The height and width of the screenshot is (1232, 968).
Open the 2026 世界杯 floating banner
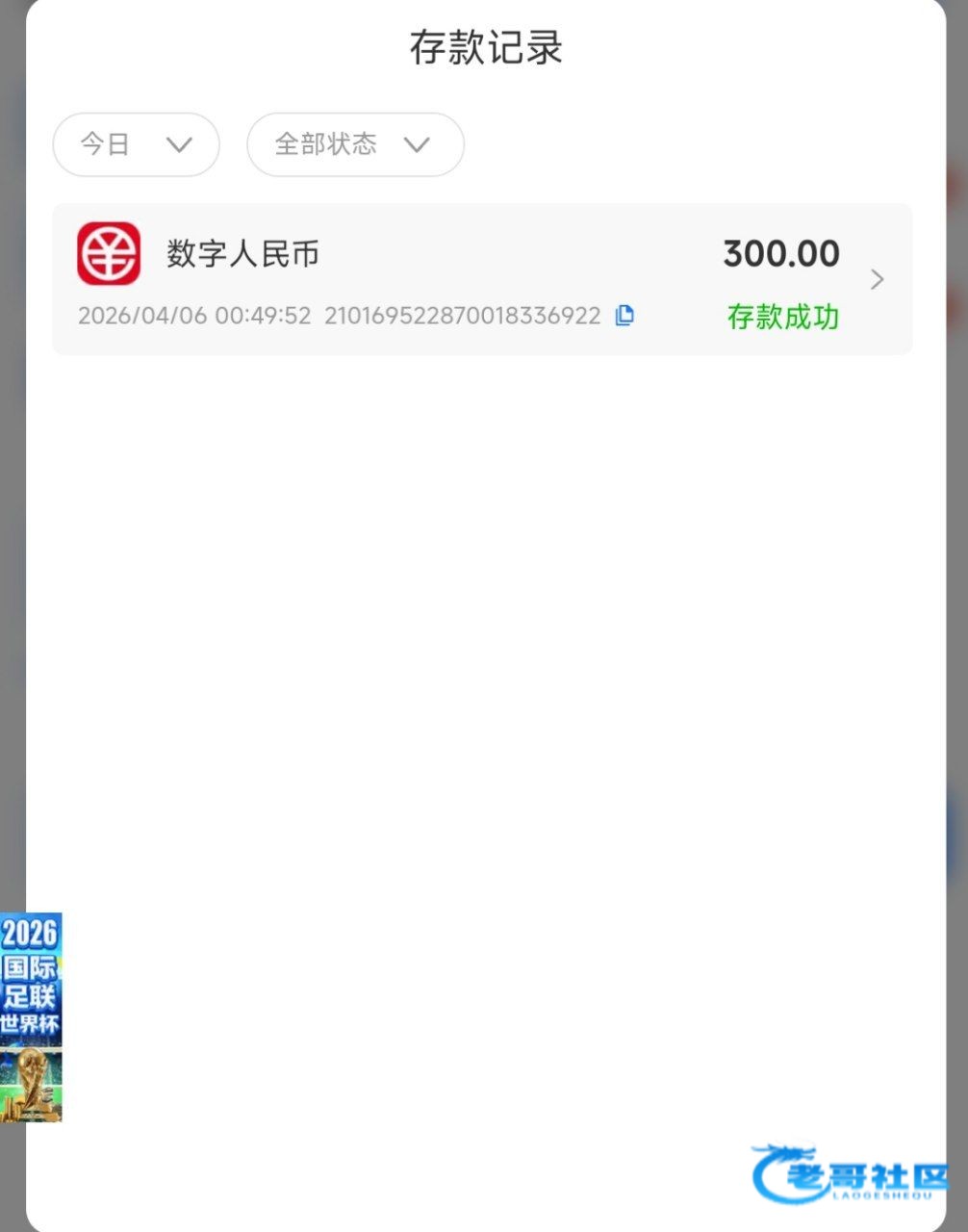coord(31,1015)
